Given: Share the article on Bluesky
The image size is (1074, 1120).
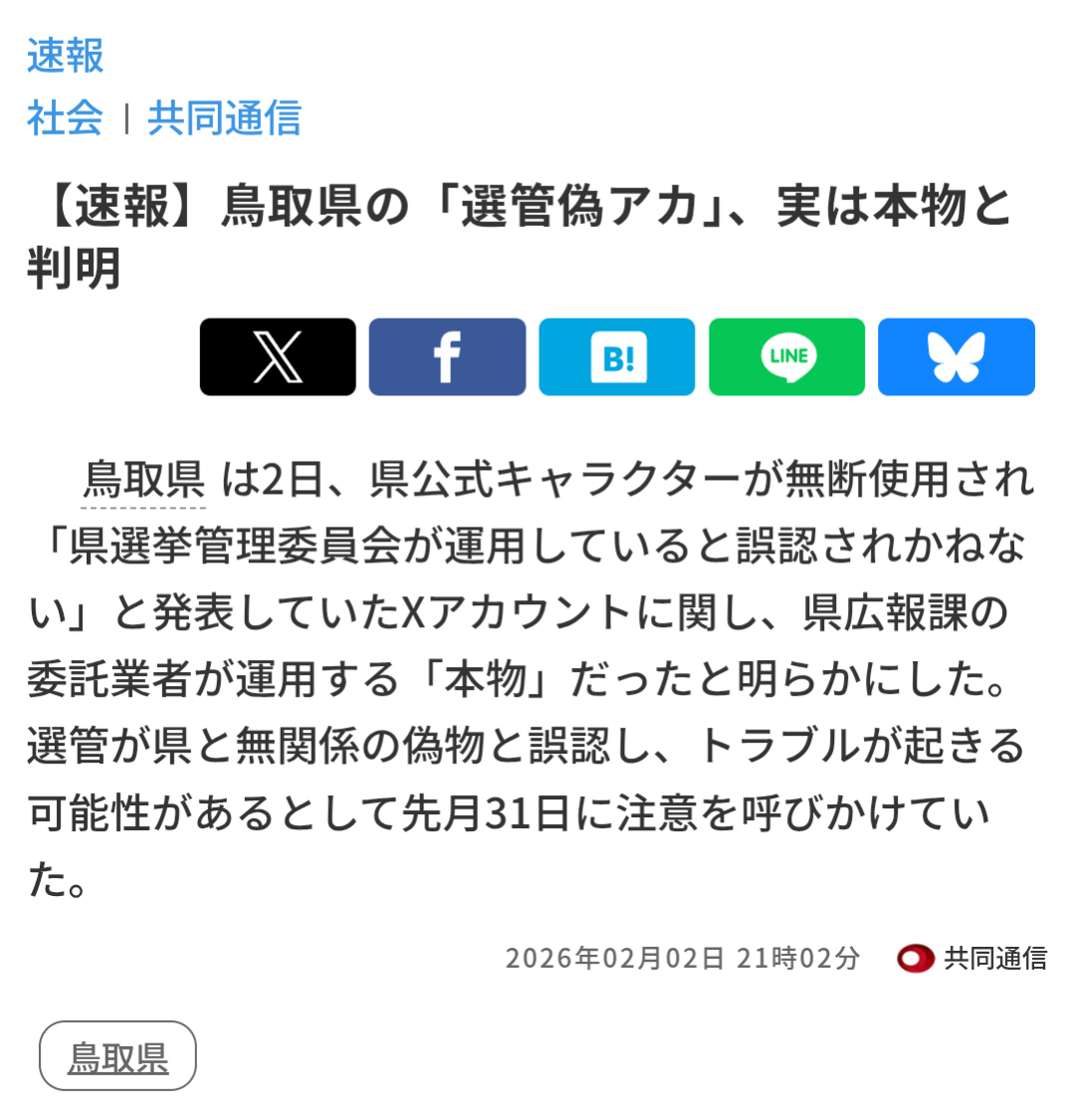Looking at the screenshot, I should click(956, 357).
